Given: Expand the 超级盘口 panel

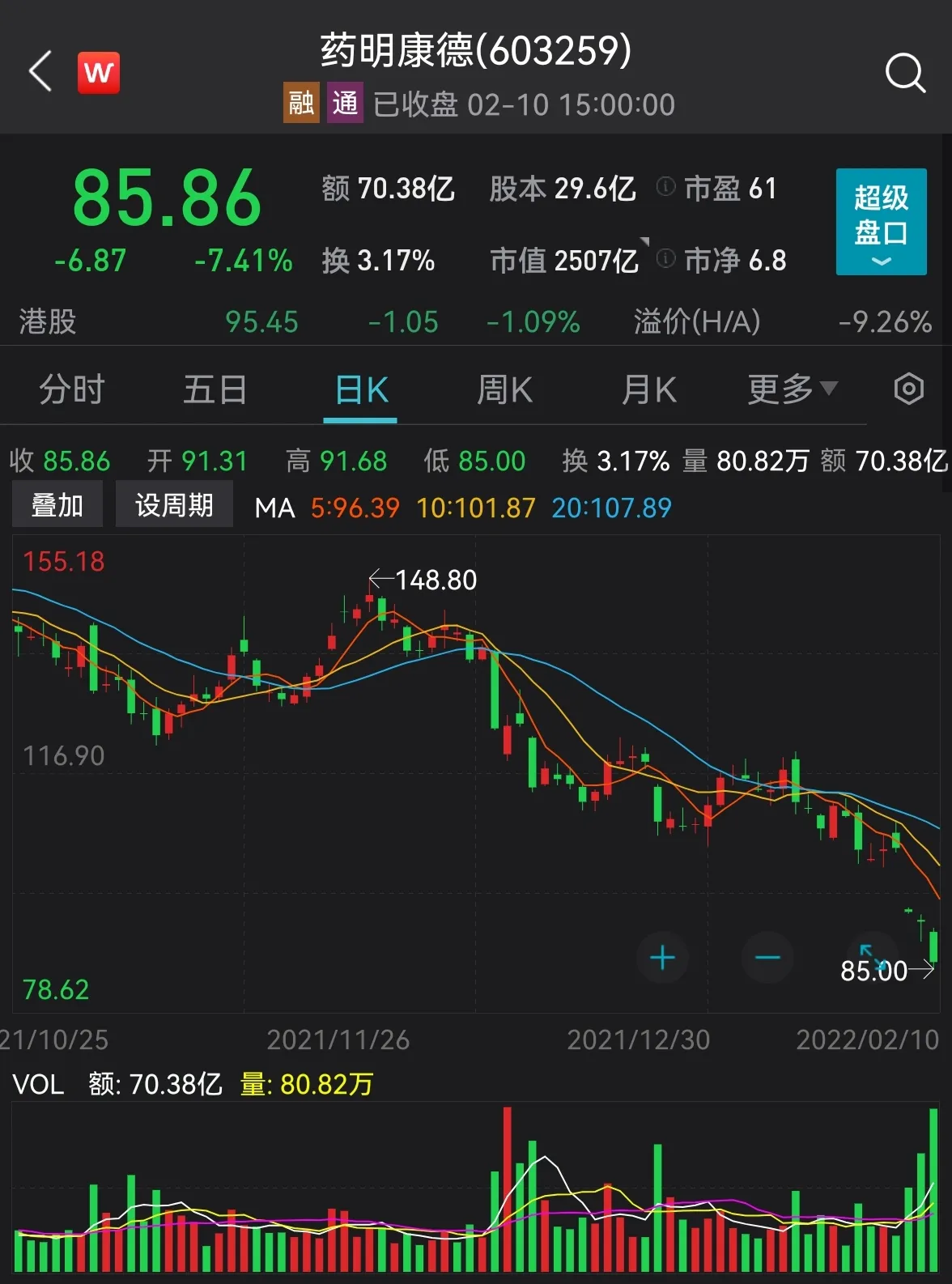Looking at the screenshot, I should [881, 221].
